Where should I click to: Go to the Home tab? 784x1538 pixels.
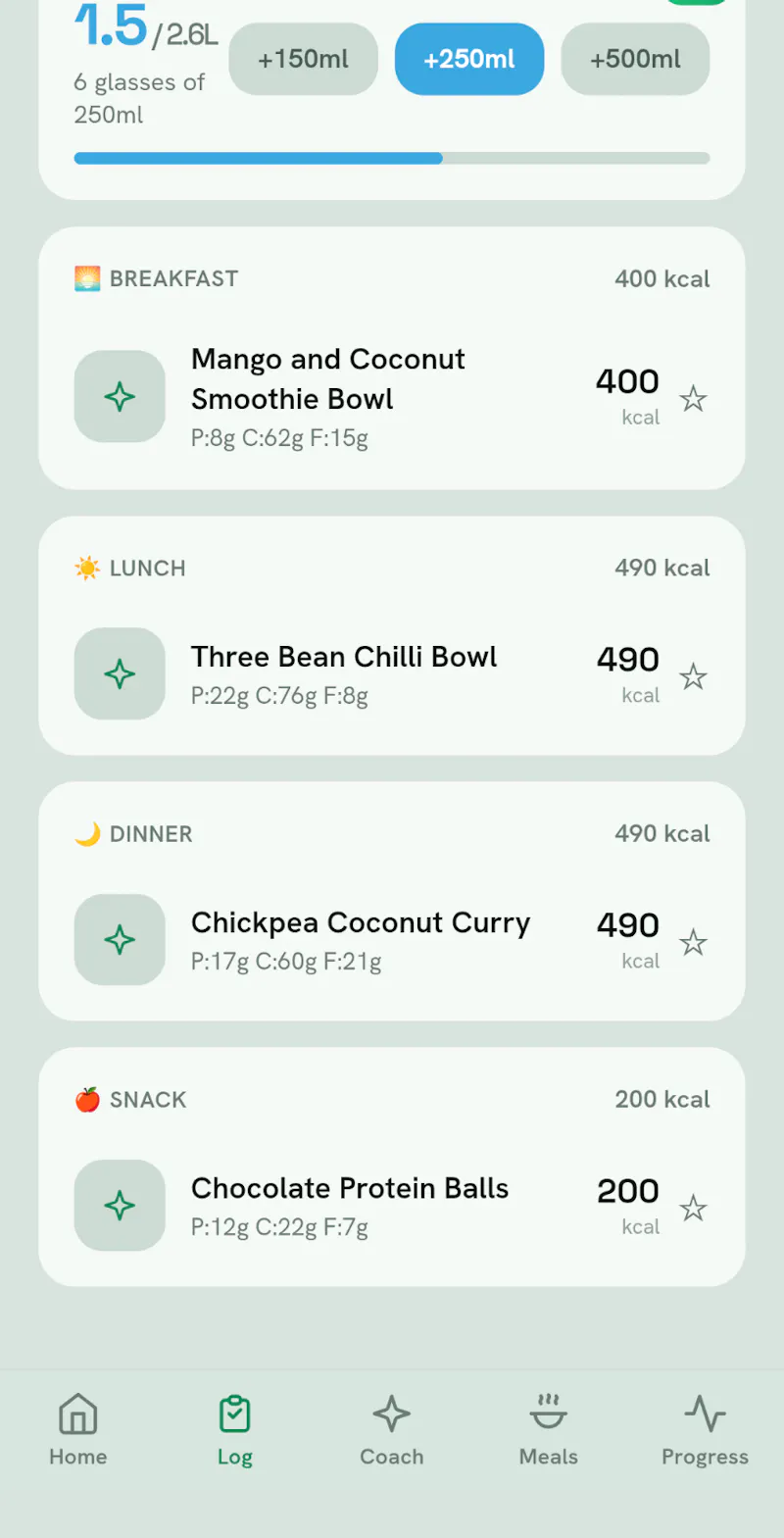(x=78, y=1430)
